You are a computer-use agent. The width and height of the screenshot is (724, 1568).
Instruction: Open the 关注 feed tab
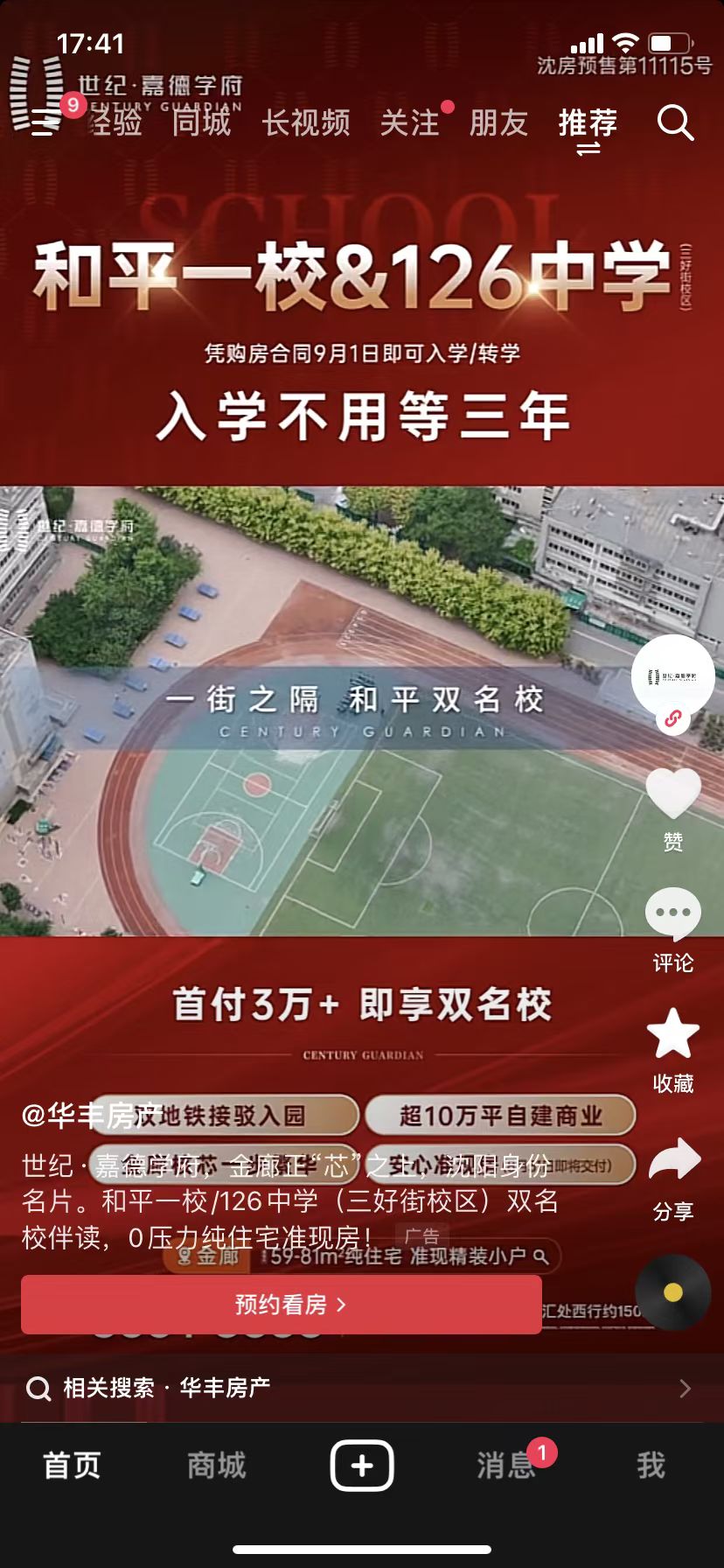tap(409, 122)
